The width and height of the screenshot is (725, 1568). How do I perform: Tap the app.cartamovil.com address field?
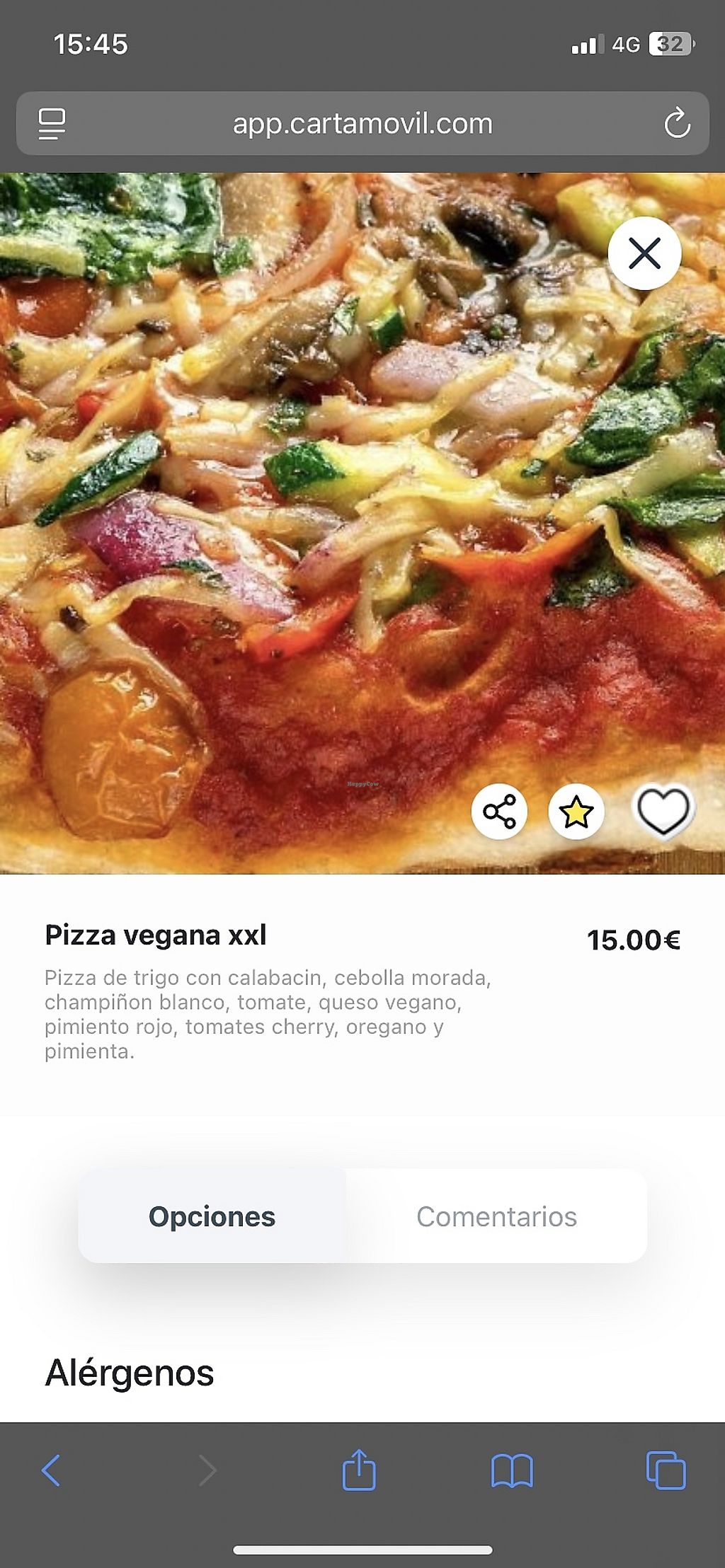point(362,124)
